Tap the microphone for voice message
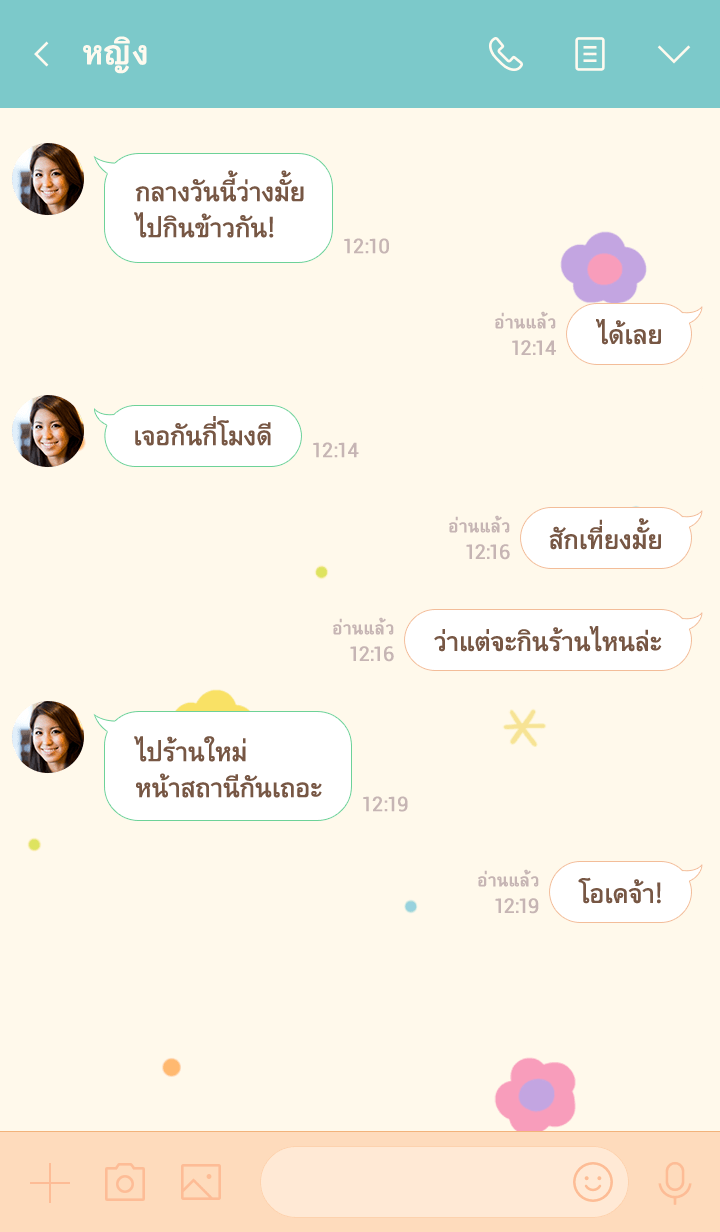The height and width of the screenshot is (1232, 720). pyautogui.click(x=674, y=1182)
